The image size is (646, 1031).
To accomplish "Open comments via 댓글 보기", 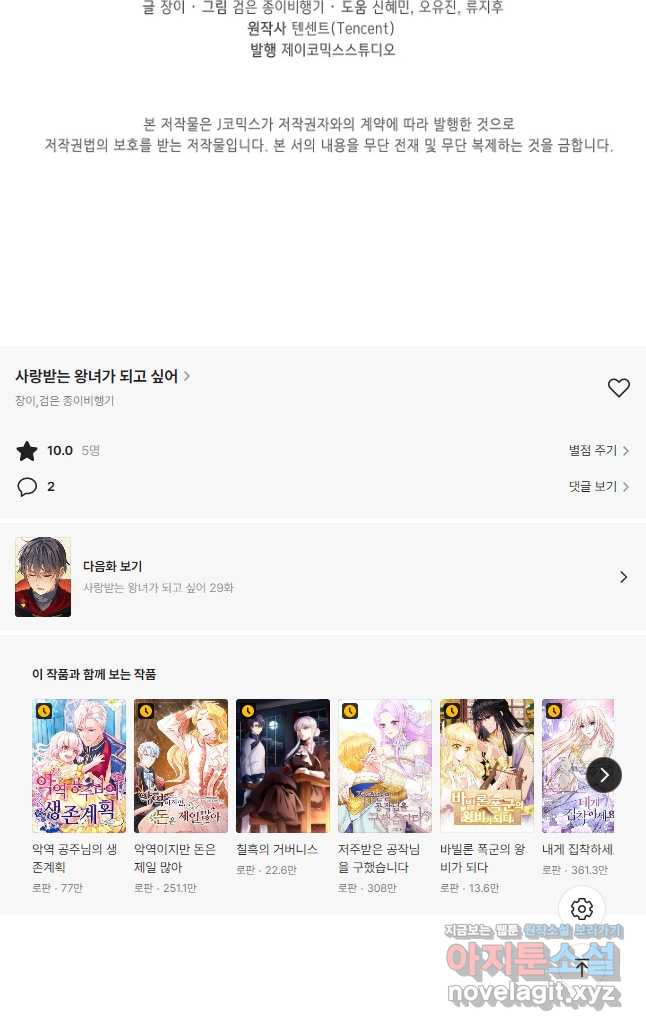I will [x=598, y=487].
